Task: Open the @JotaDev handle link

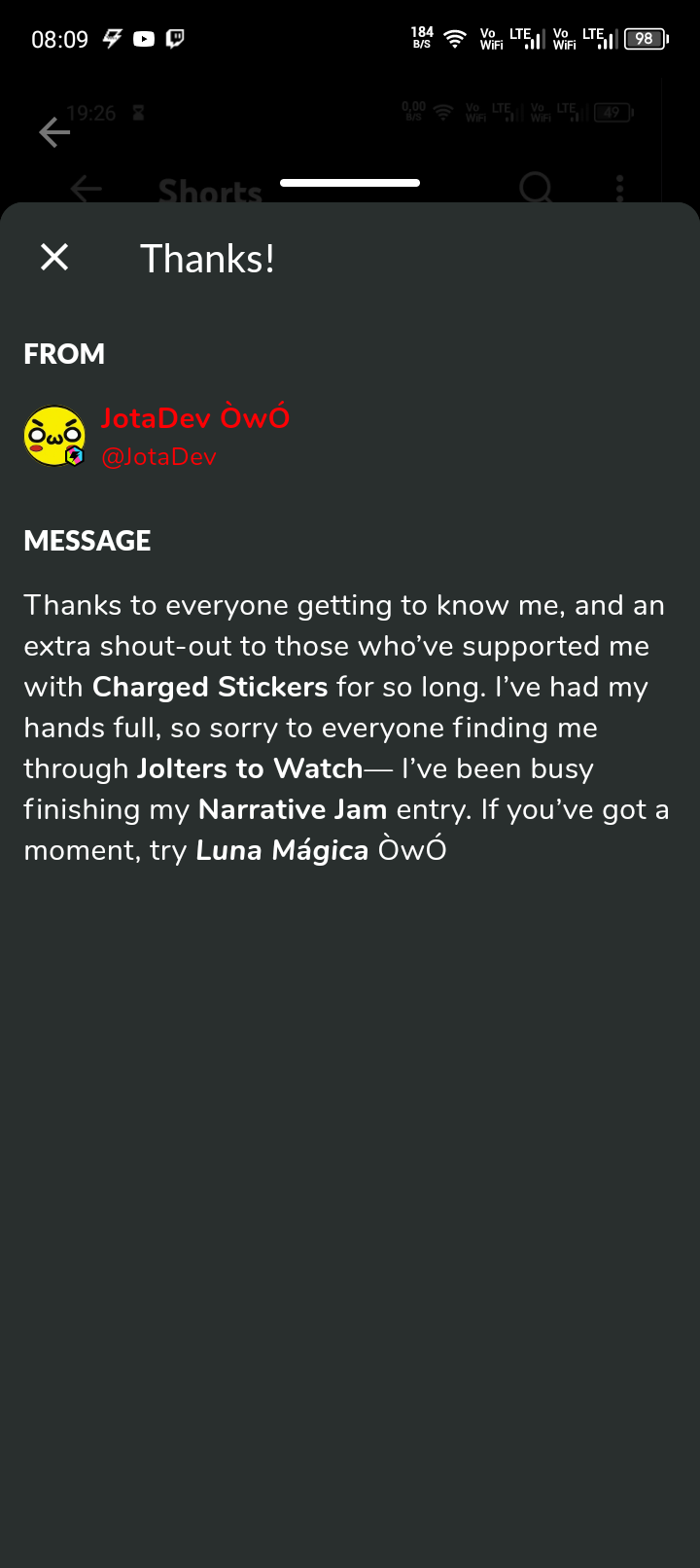Action: [158, 457]
